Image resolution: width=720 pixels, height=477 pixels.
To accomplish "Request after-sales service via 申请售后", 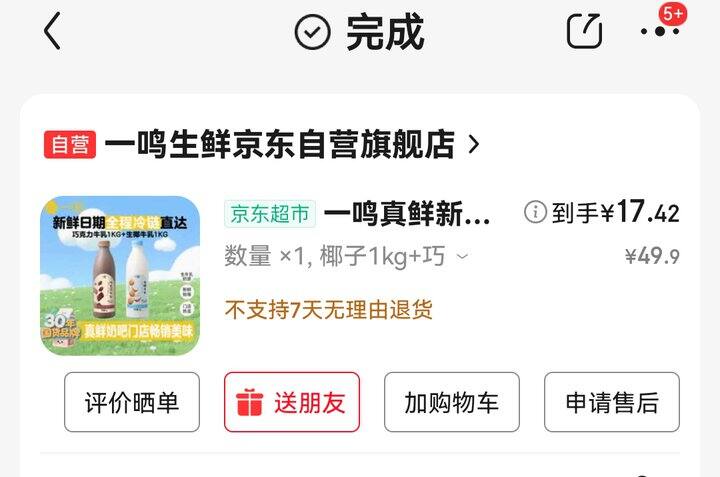I will pyautogui.click(x=612, y=402).
